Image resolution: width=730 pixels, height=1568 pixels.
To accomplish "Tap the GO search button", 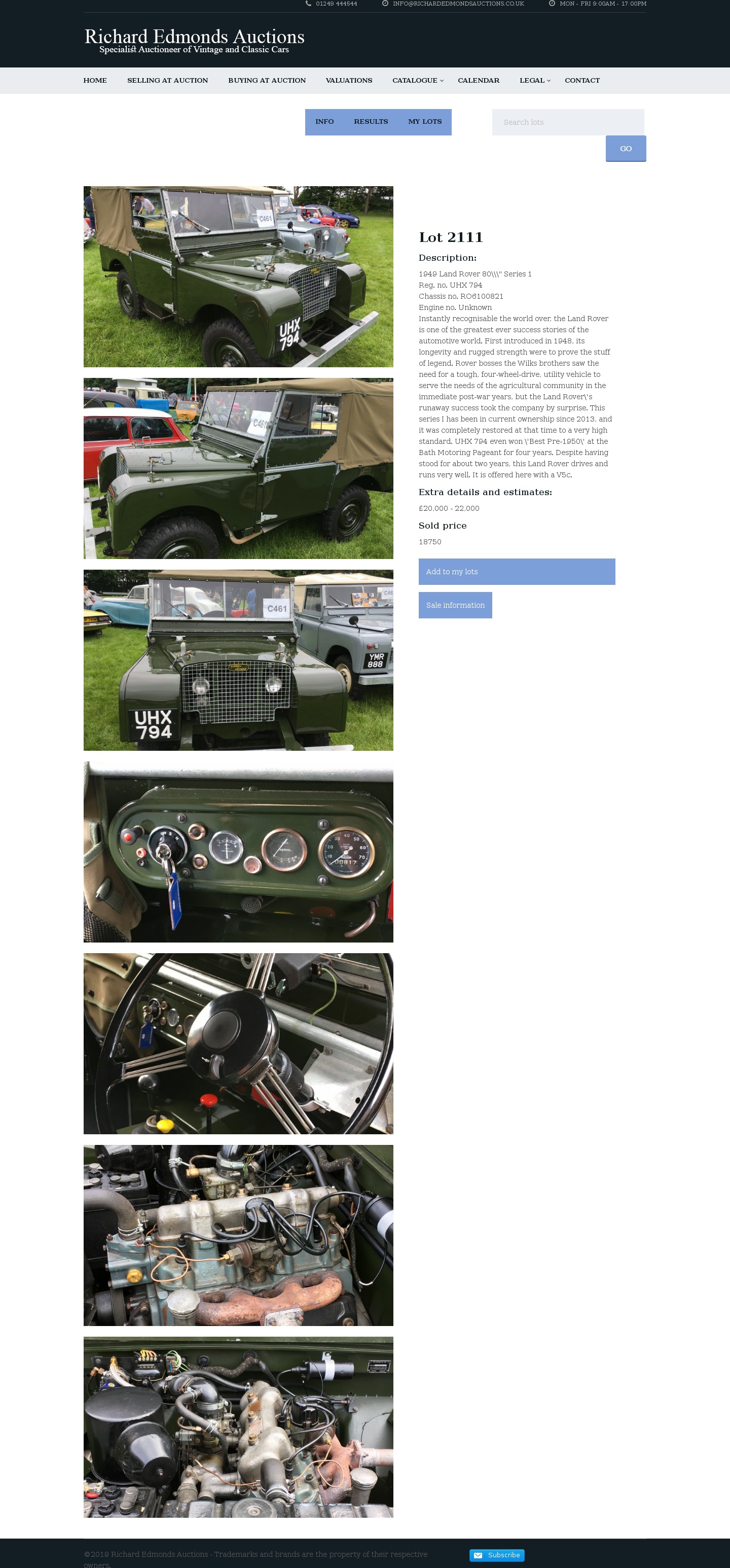I will click(626, 149).
